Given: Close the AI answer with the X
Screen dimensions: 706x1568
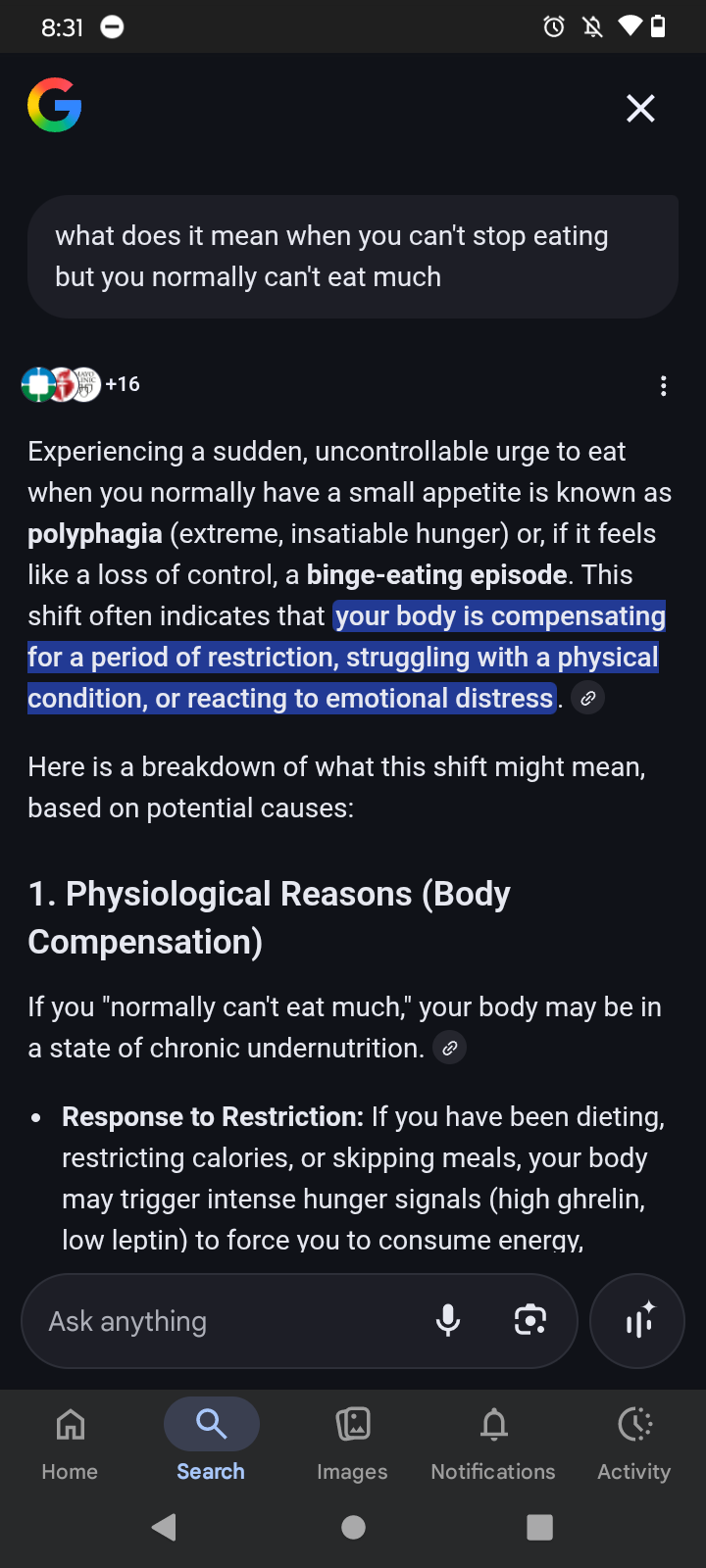Looking at the screenshot, I should click(640, 108).
